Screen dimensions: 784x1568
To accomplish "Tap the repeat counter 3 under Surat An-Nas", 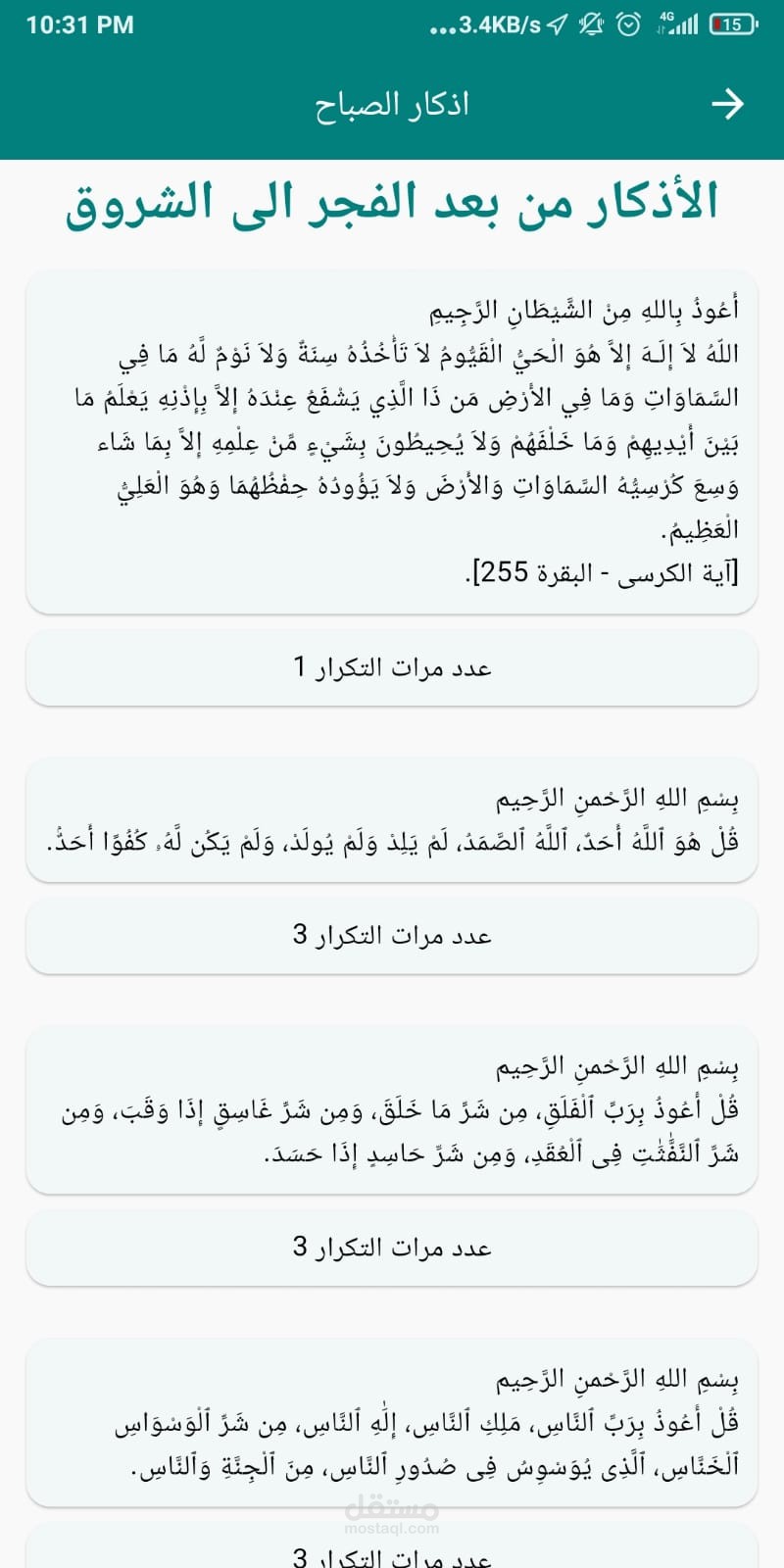I will click(392, 1546).
